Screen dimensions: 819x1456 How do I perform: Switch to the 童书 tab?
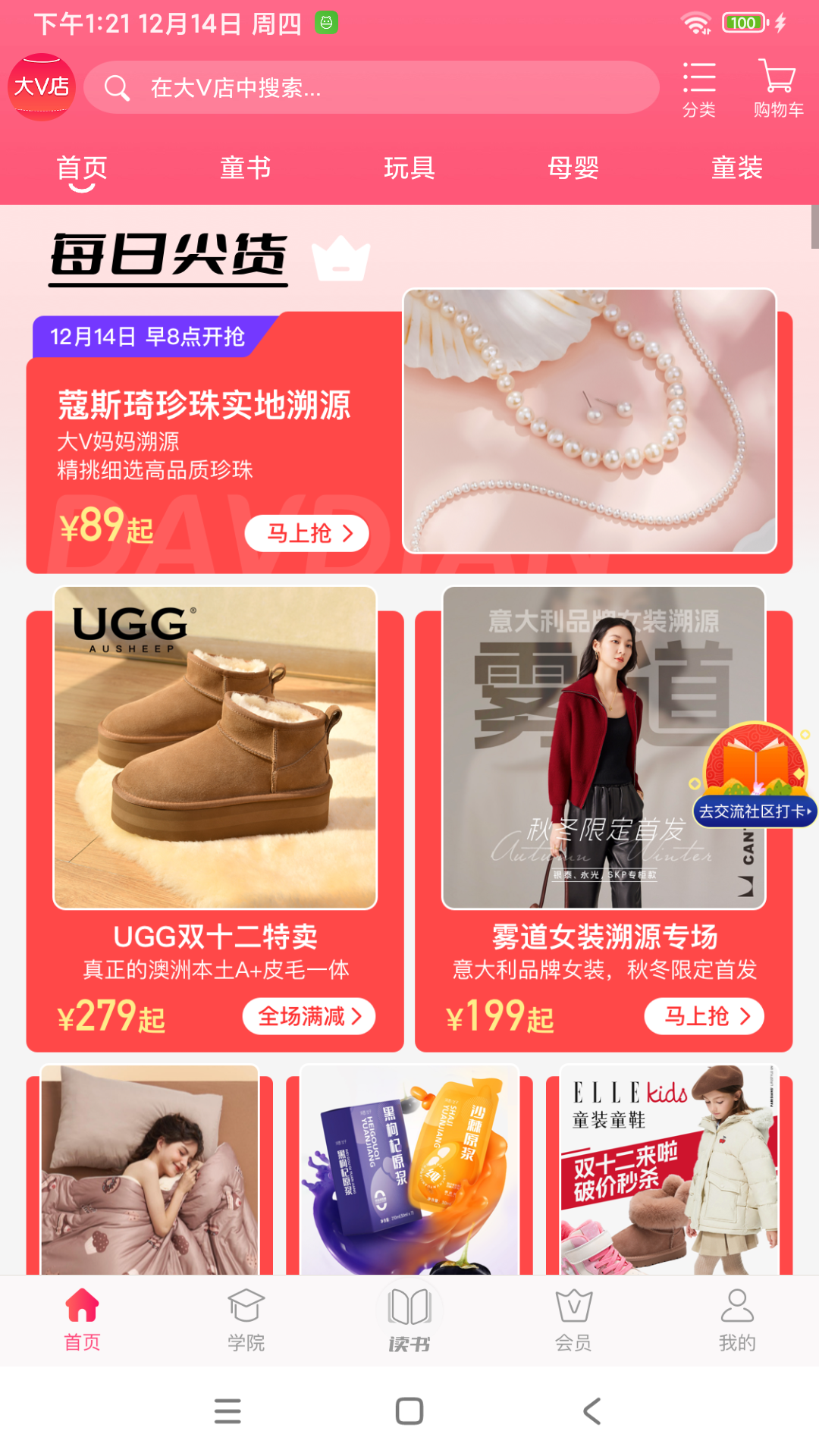pos(245,168)
